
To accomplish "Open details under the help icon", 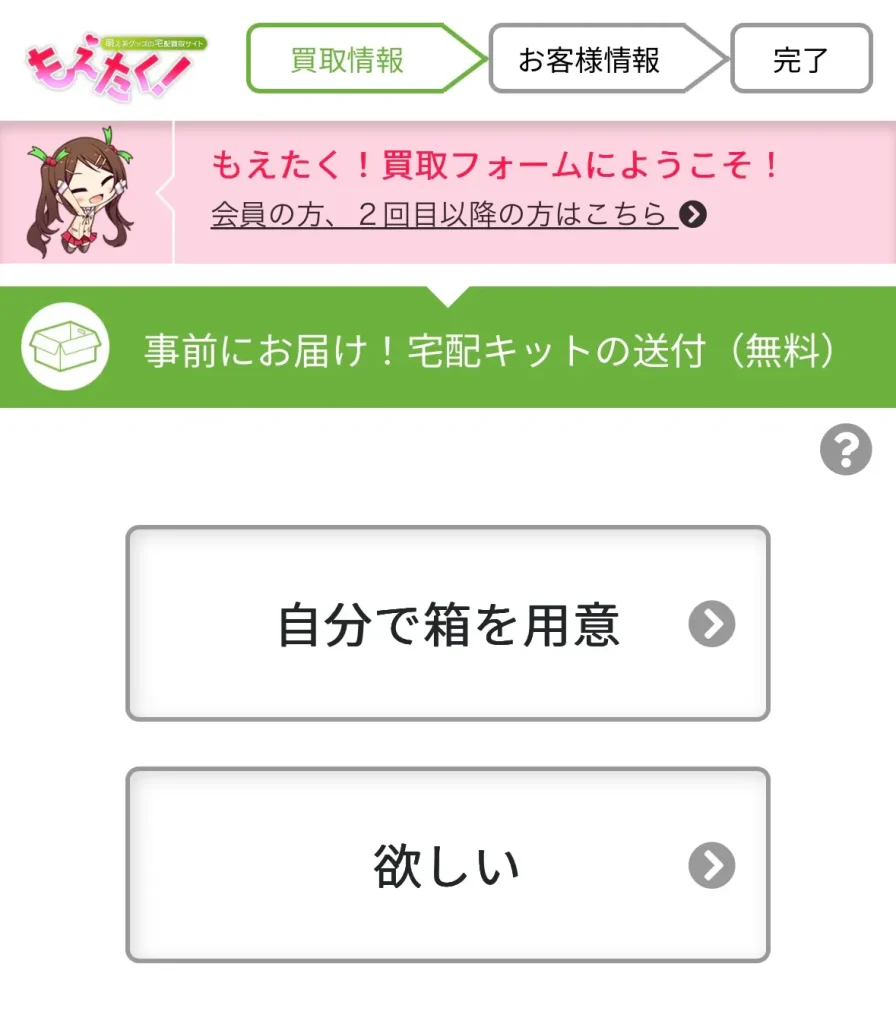I will [846, 449].
